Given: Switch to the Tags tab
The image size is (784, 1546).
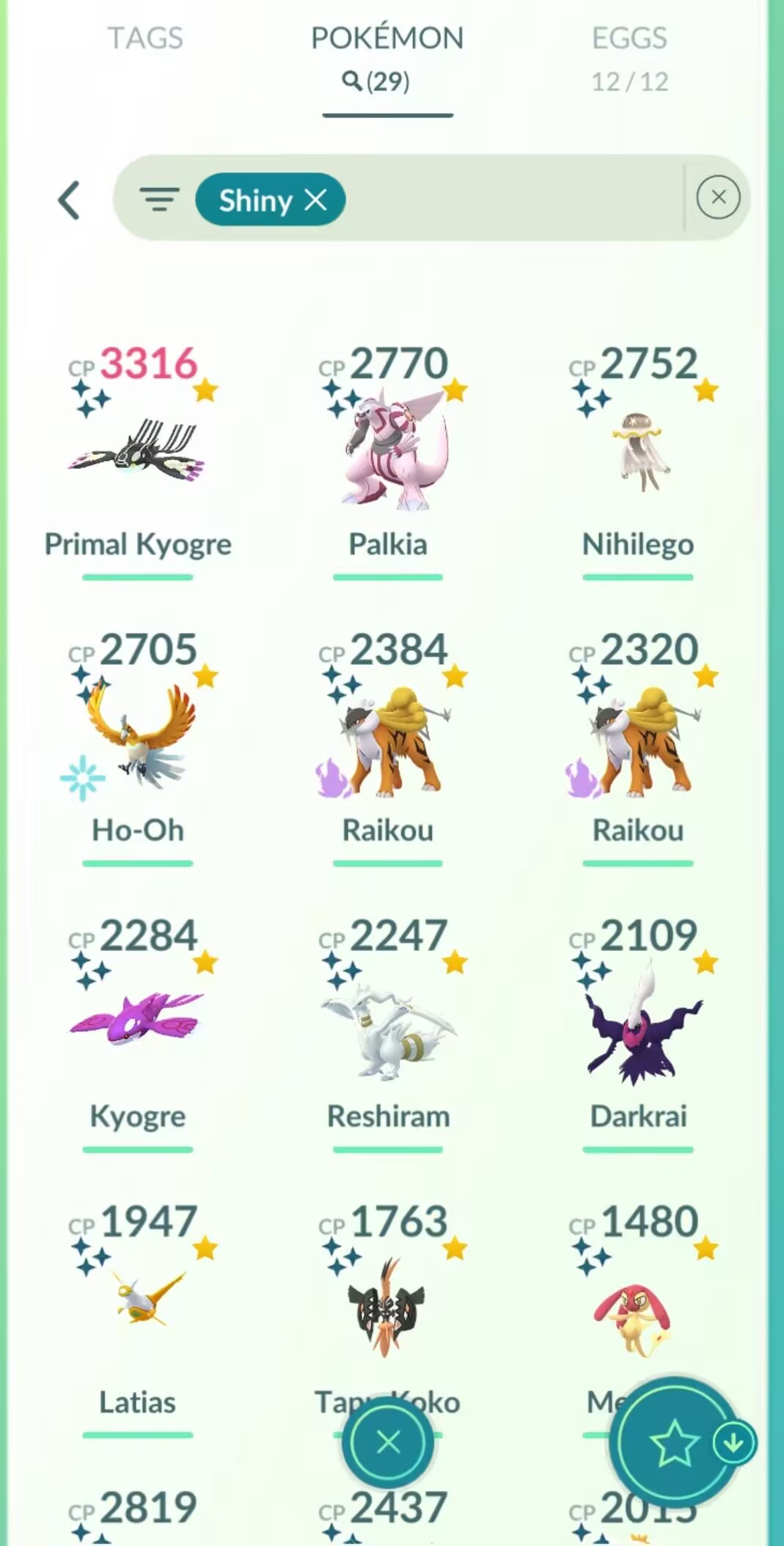Looking at the screenshot, I should (144, 38).
